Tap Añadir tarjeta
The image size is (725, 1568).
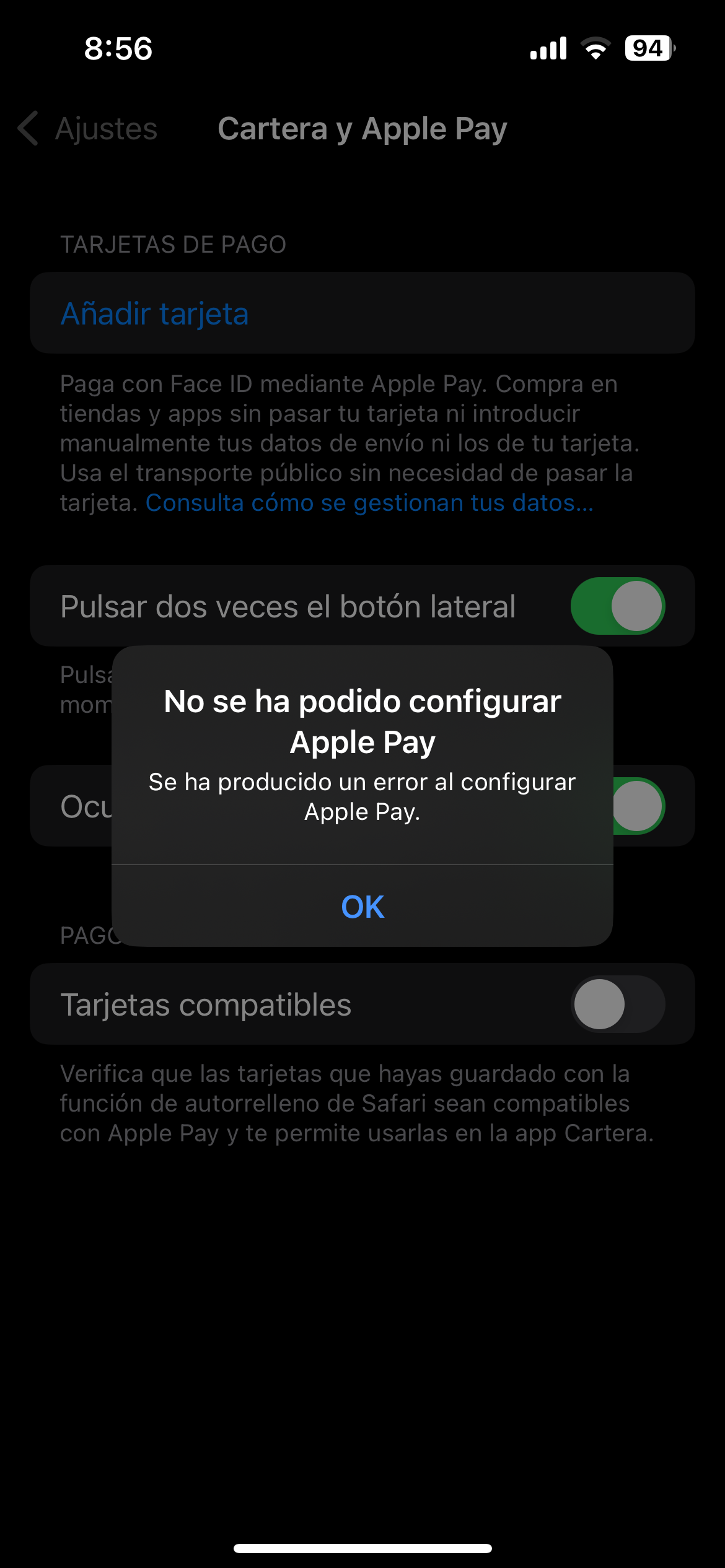(155, 314)
